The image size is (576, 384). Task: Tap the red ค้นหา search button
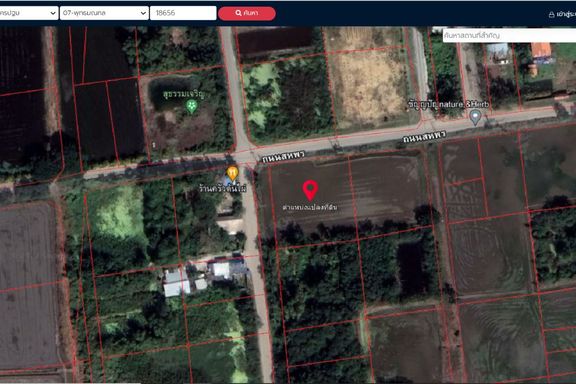tap(247, 13)
